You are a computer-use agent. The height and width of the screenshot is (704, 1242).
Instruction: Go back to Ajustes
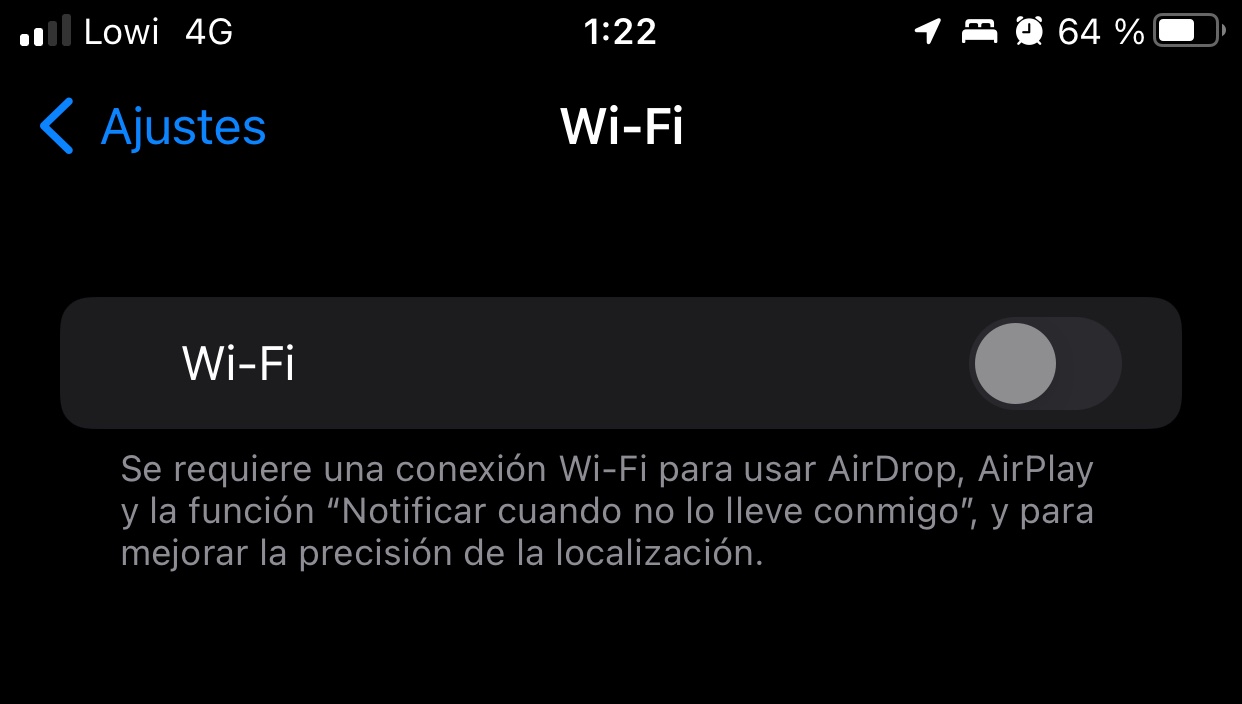pos(153,127)
